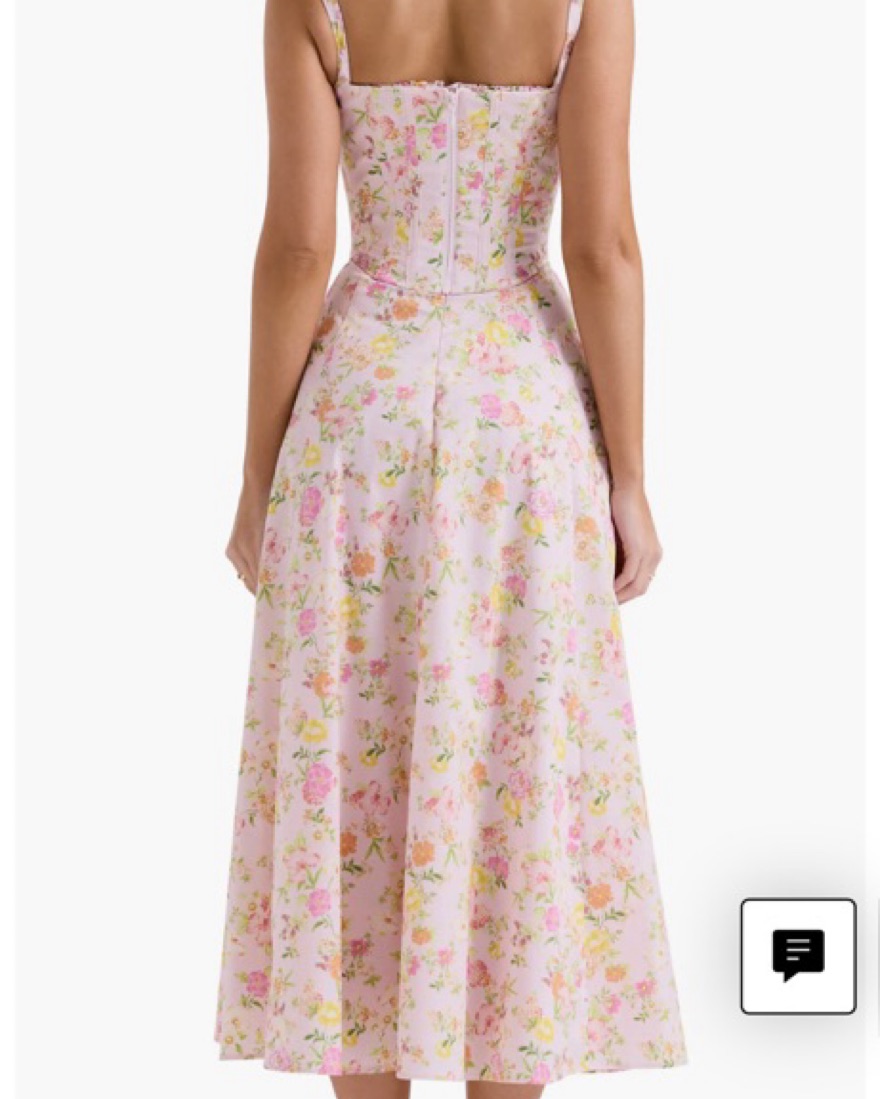Viewport: 880px width, 1099px height.
Task: Open the live chat button
Action: pyautogui.click(x=797, y=956)
